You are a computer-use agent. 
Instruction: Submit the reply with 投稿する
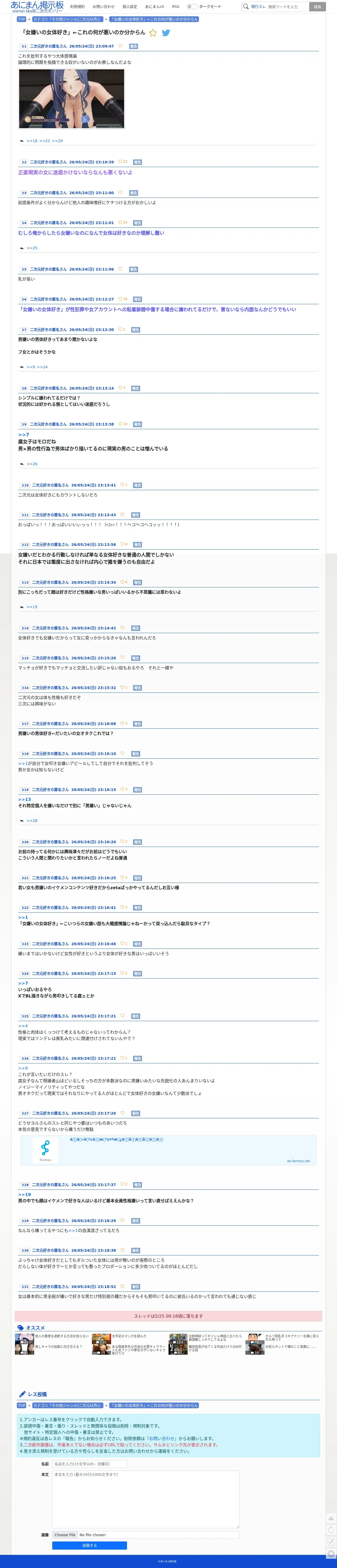coord(89,1545)
